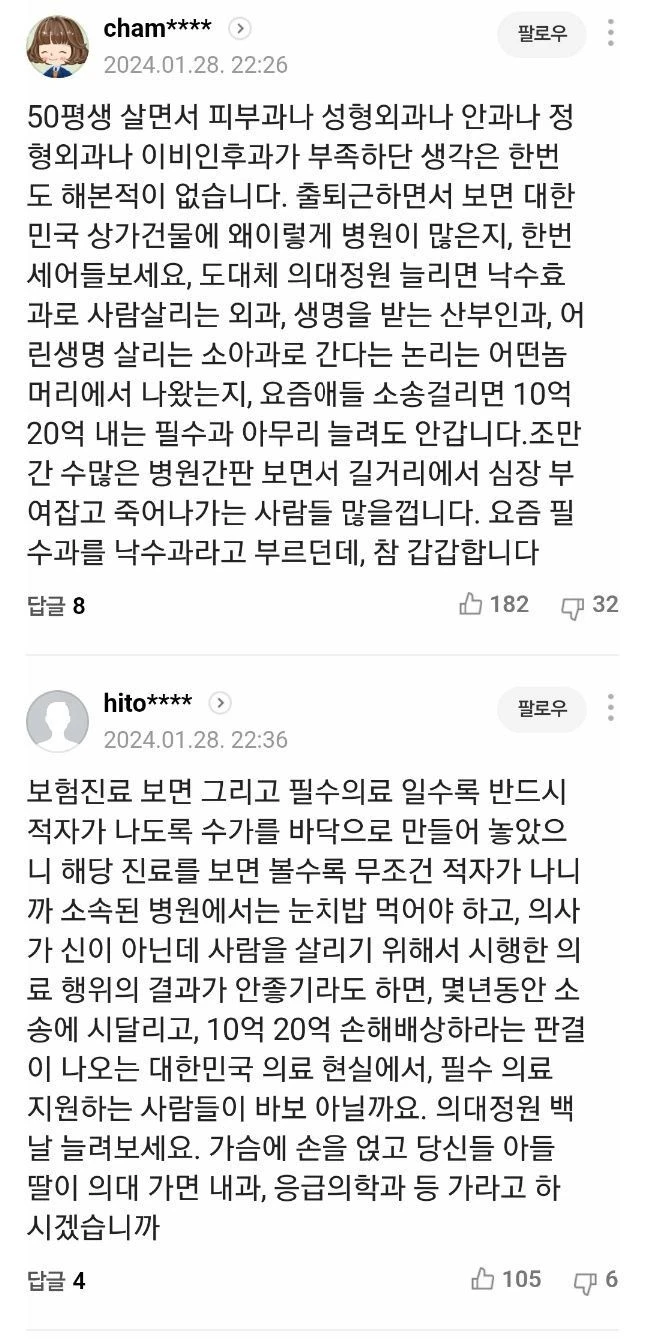Image resolution: width=646 pixels, height=1339 pixels.
Task: Open overflow menu on cham****'s comment
Action: pyautogui.click(x=610, y=34)
